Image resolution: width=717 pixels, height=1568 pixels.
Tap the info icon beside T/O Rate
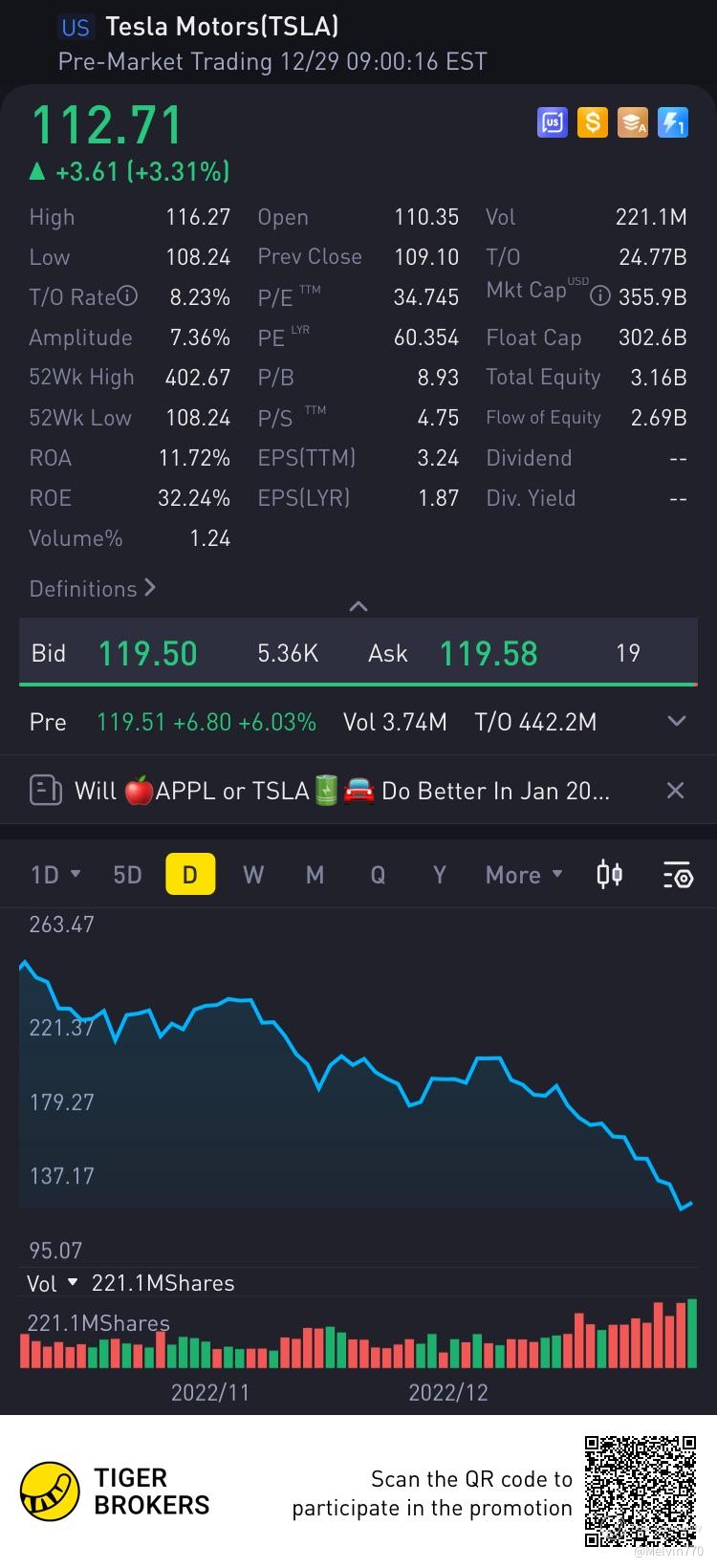click(127, 296)
